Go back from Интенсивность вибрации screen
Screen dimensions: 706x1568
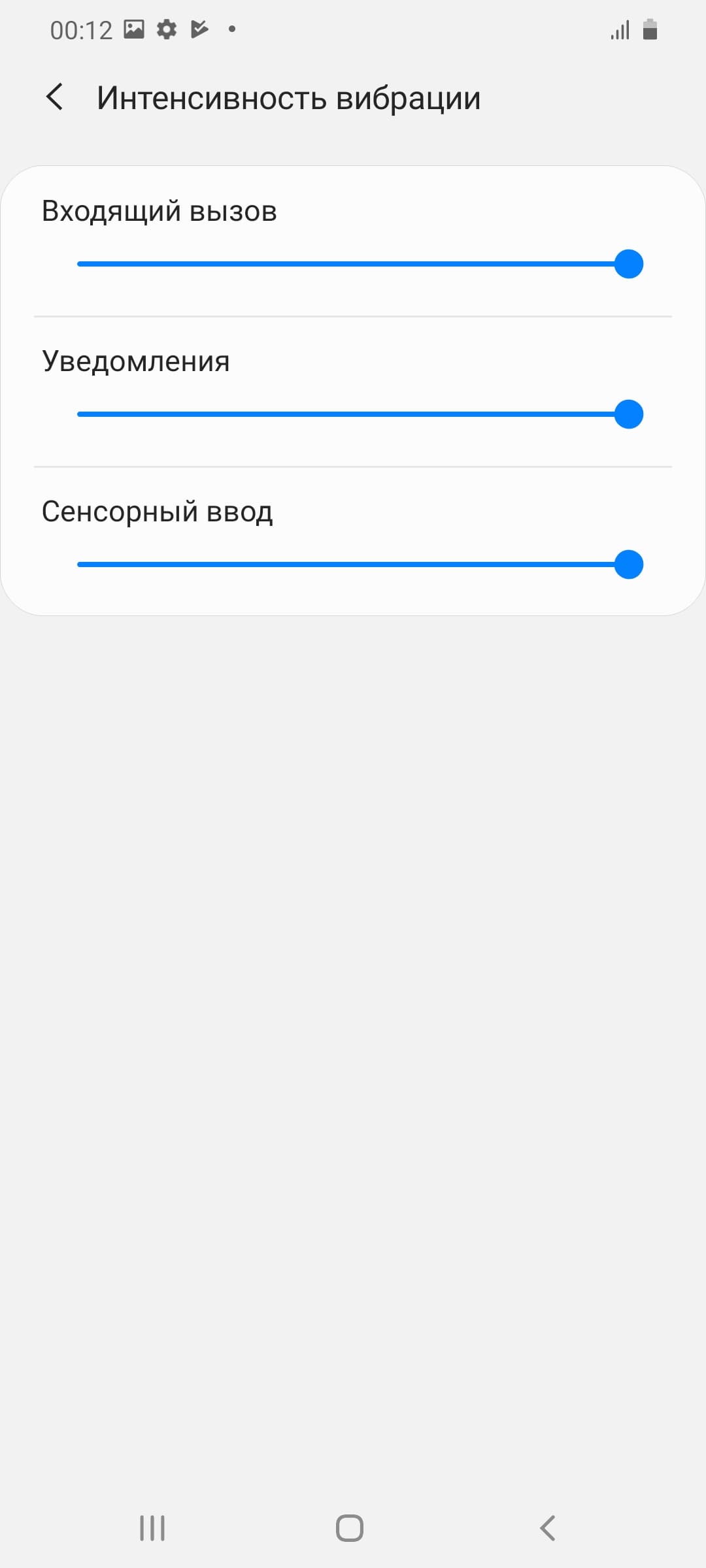click(x=55, y=97)
